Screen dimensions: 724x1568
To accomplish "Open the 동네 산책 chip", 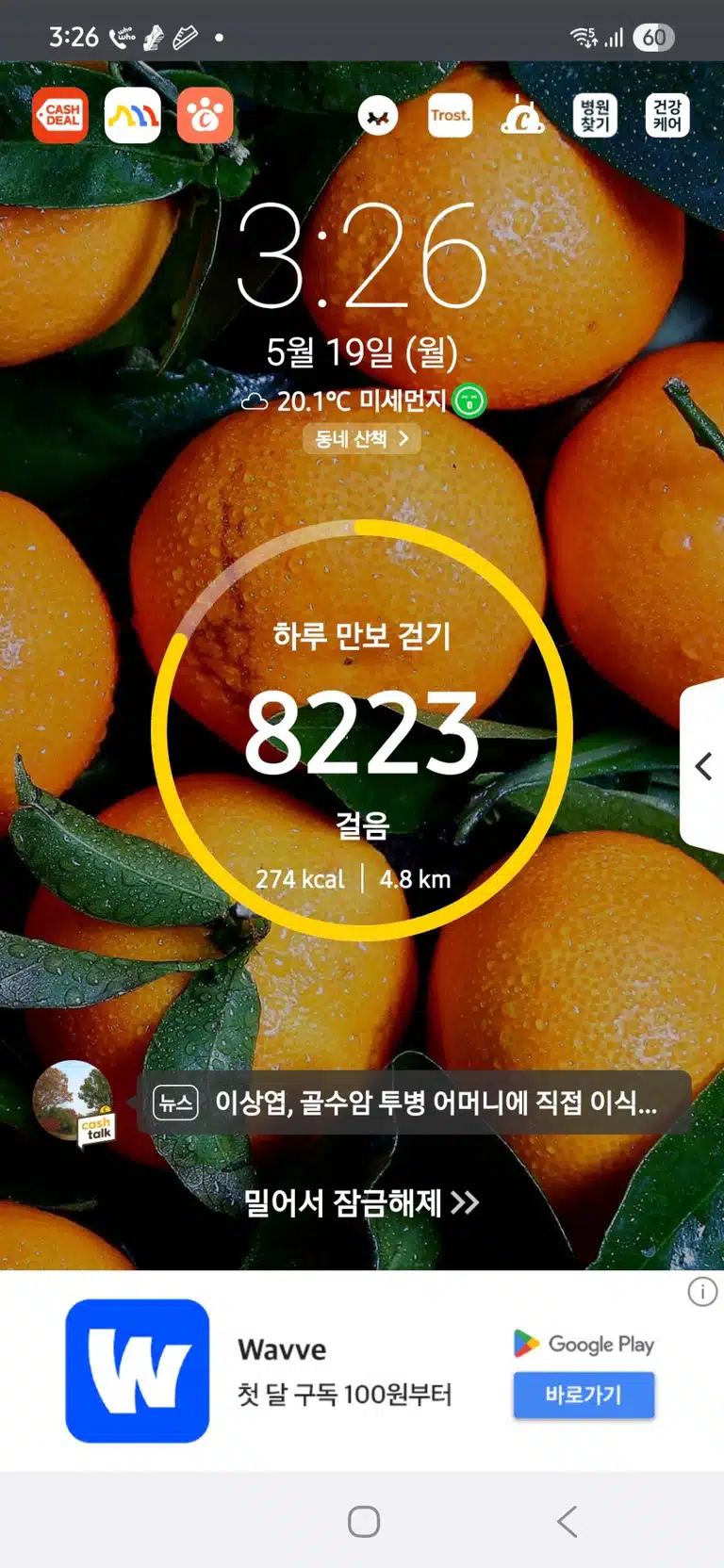I will point(362,438).
